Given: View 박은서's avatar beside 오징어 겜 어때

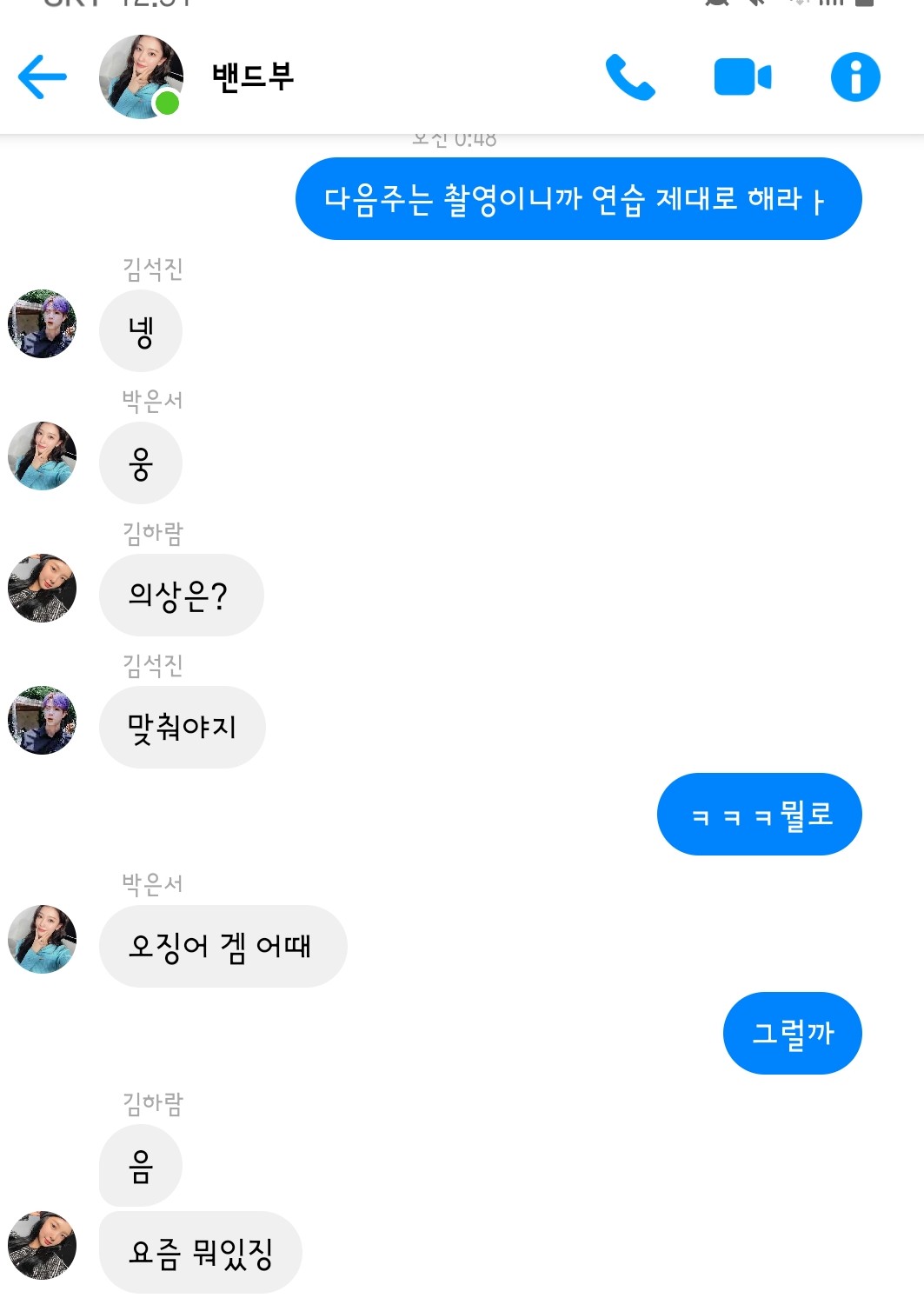Looking at the screenshot, I should click(43, 939).
